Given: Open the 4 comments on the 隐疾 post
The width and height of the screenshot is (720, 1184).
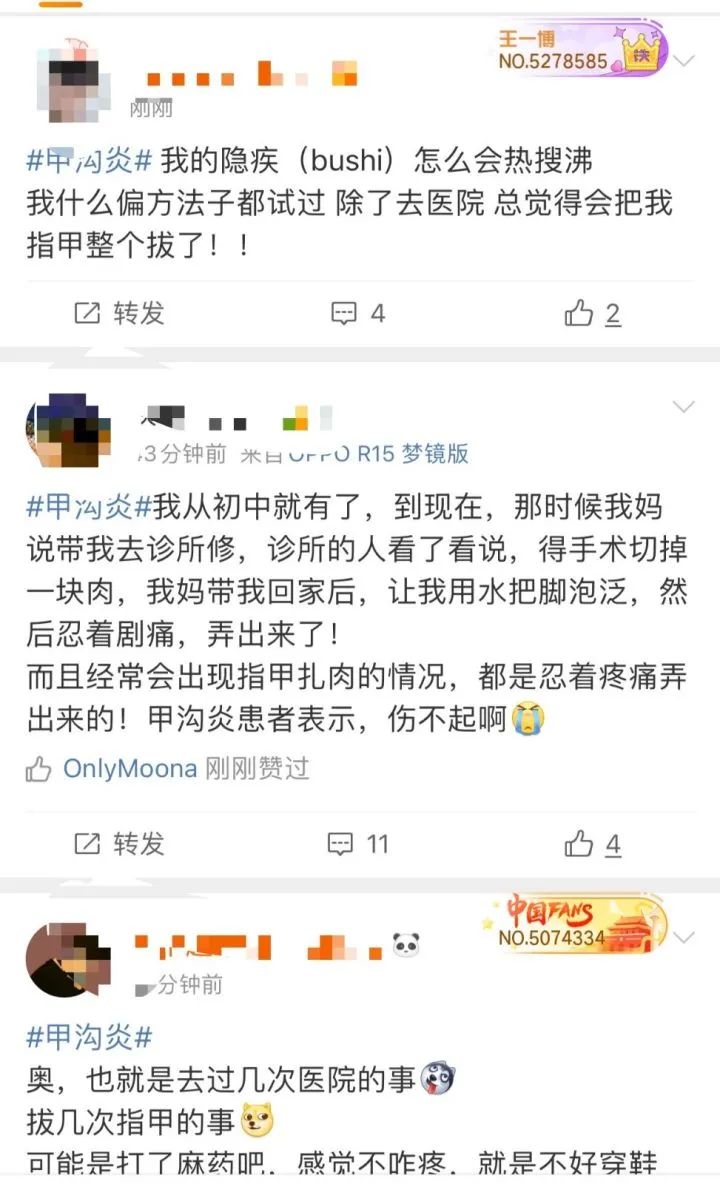Looking at the screenshot, I should pyautogui.click(x=358, y=314).
